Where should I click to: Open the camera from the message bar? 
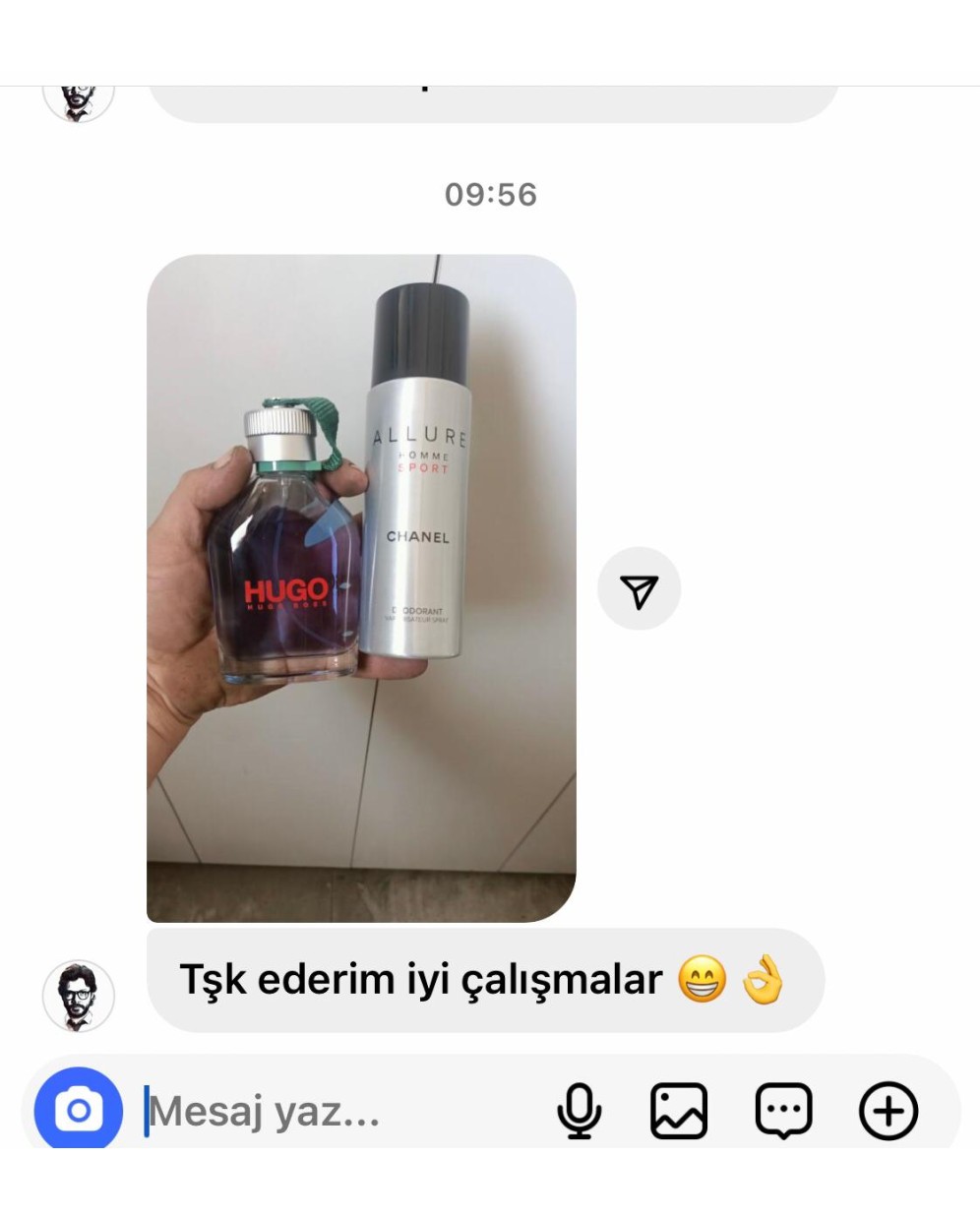79,1111
